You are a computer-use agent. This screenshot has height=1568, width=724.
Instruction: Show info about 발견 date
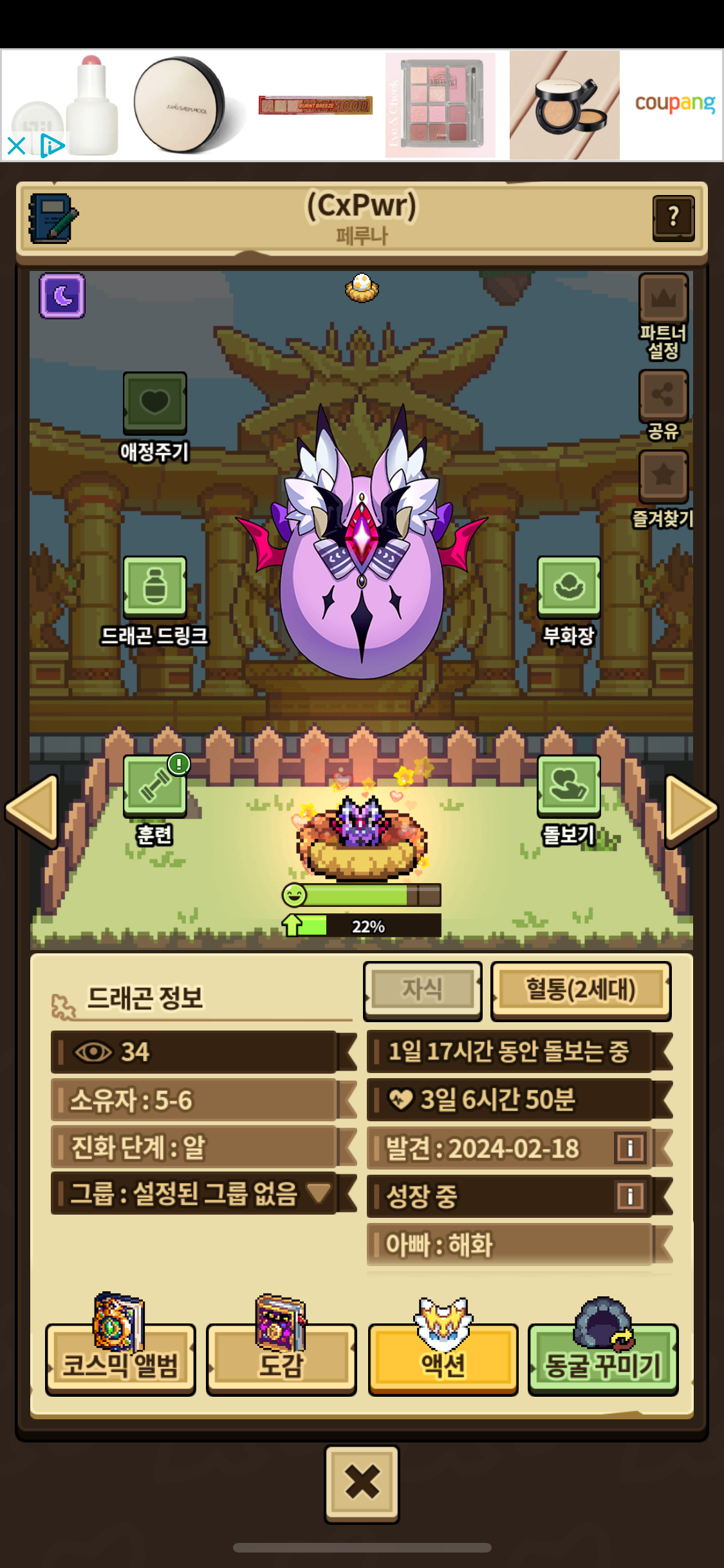[x=629, y=1148]
